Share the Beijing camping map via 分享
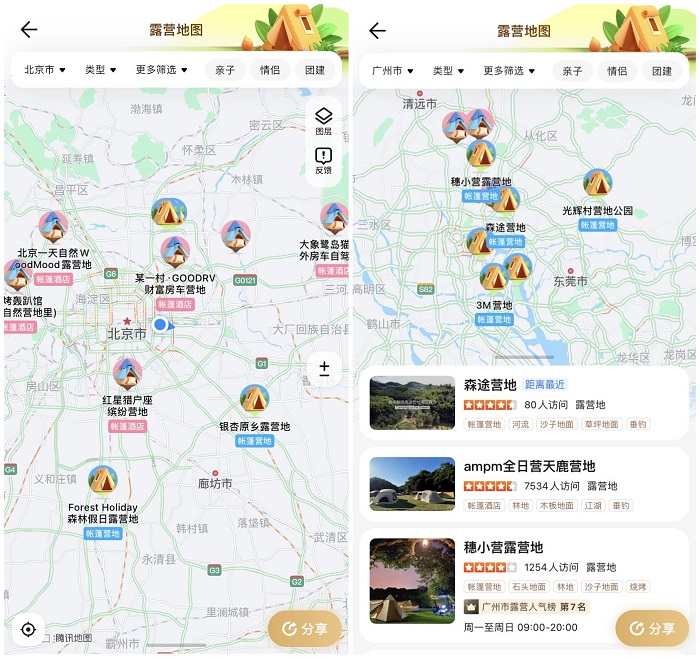This screenshot has width=700, height=659. coord(304,629)
